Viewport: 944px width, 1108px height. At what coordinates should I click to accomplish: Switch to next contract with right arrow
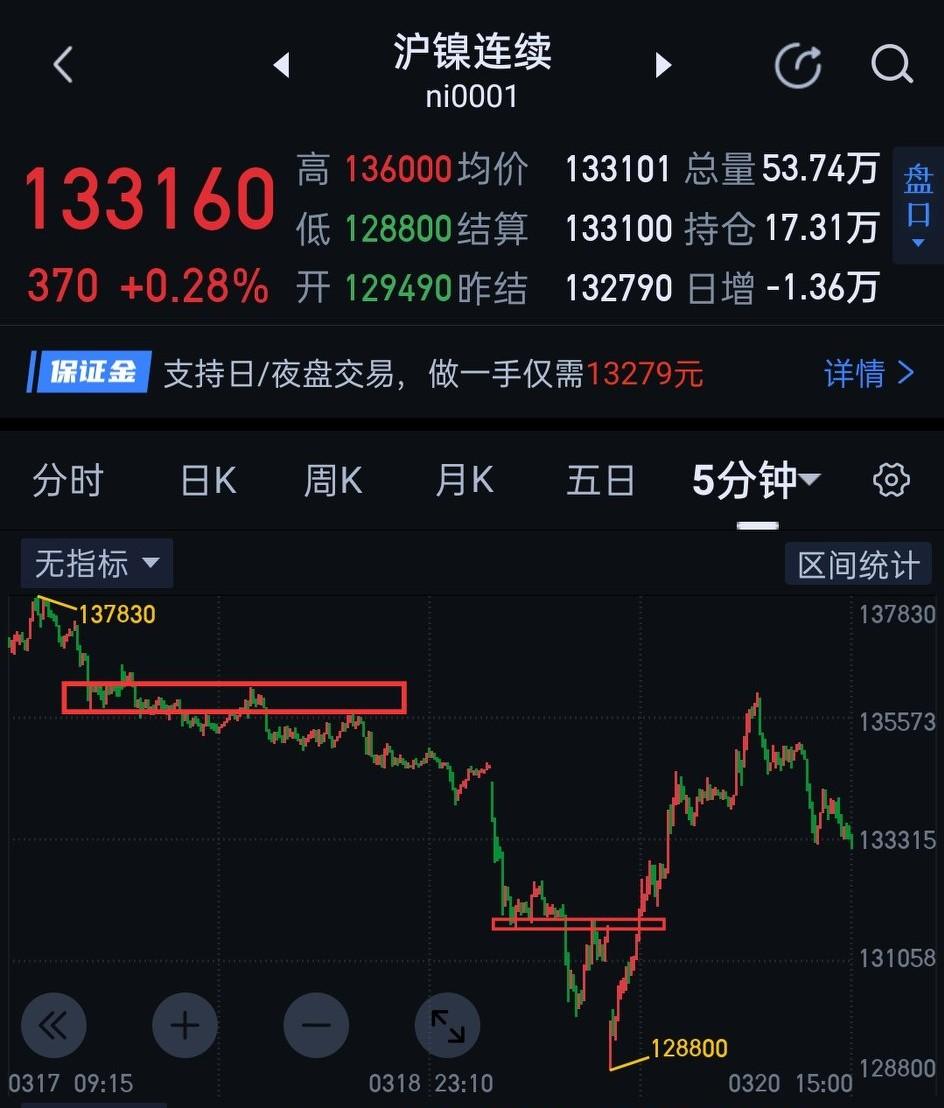663,64
